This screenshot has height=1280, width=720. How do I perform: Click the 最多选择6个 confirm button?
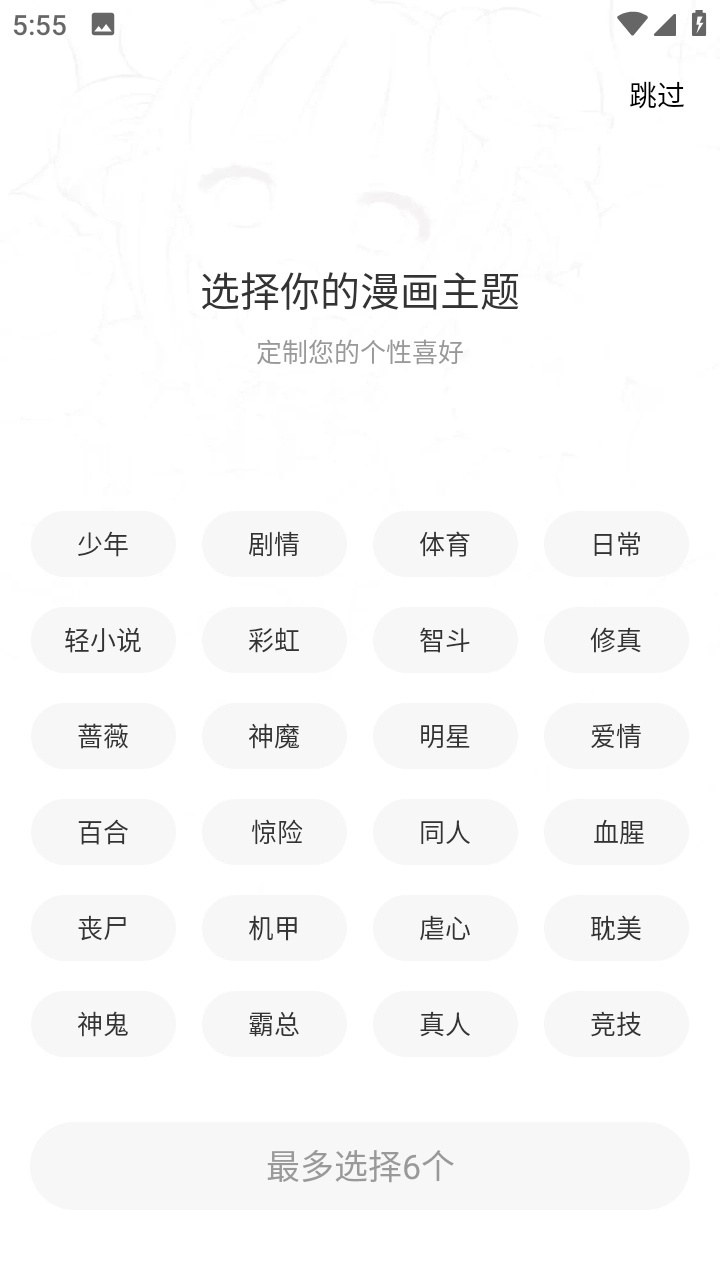coord(360,1165)
